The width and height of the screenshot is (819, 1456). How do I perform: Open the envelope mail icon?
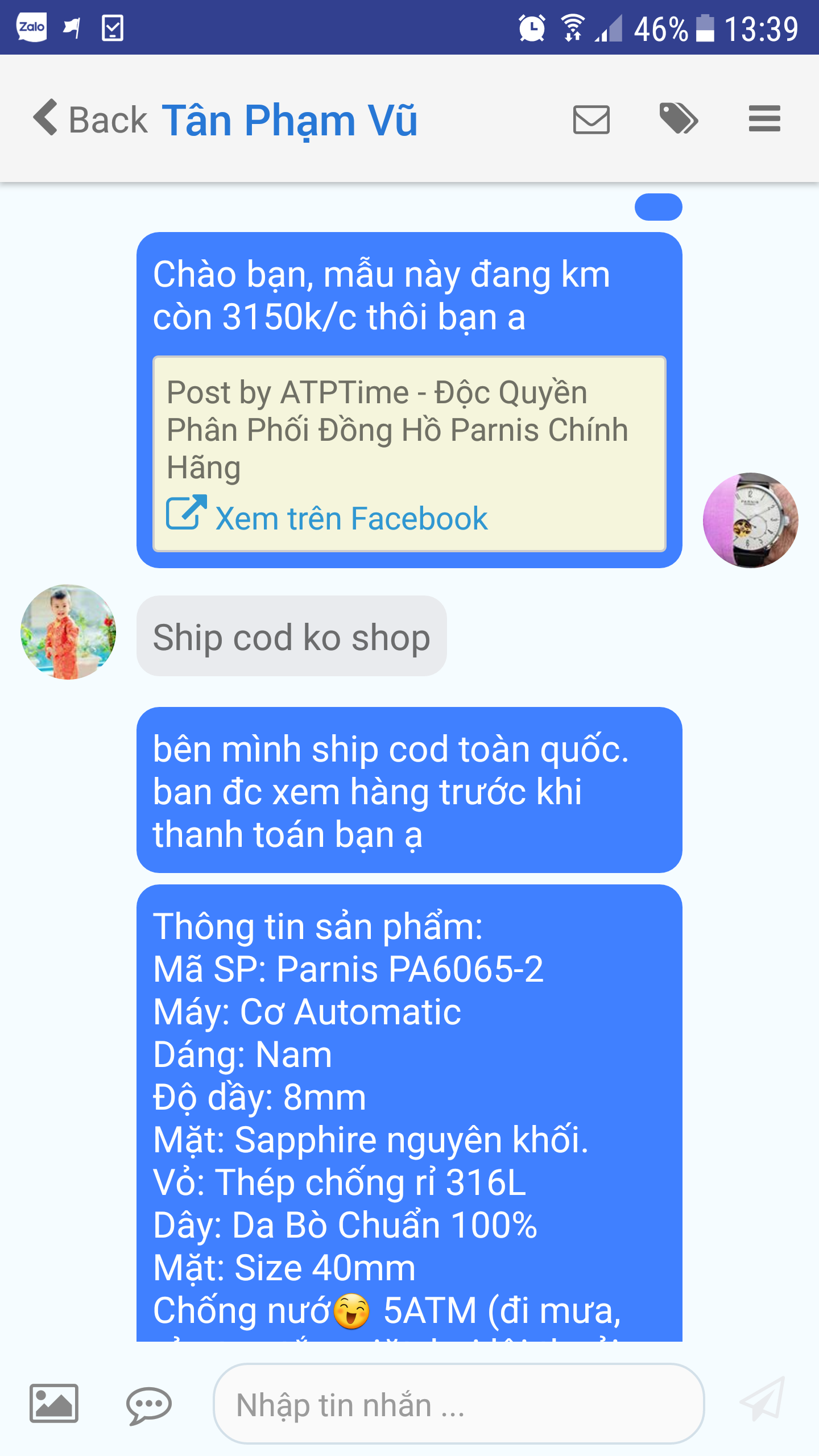click(x=591, y=119)
